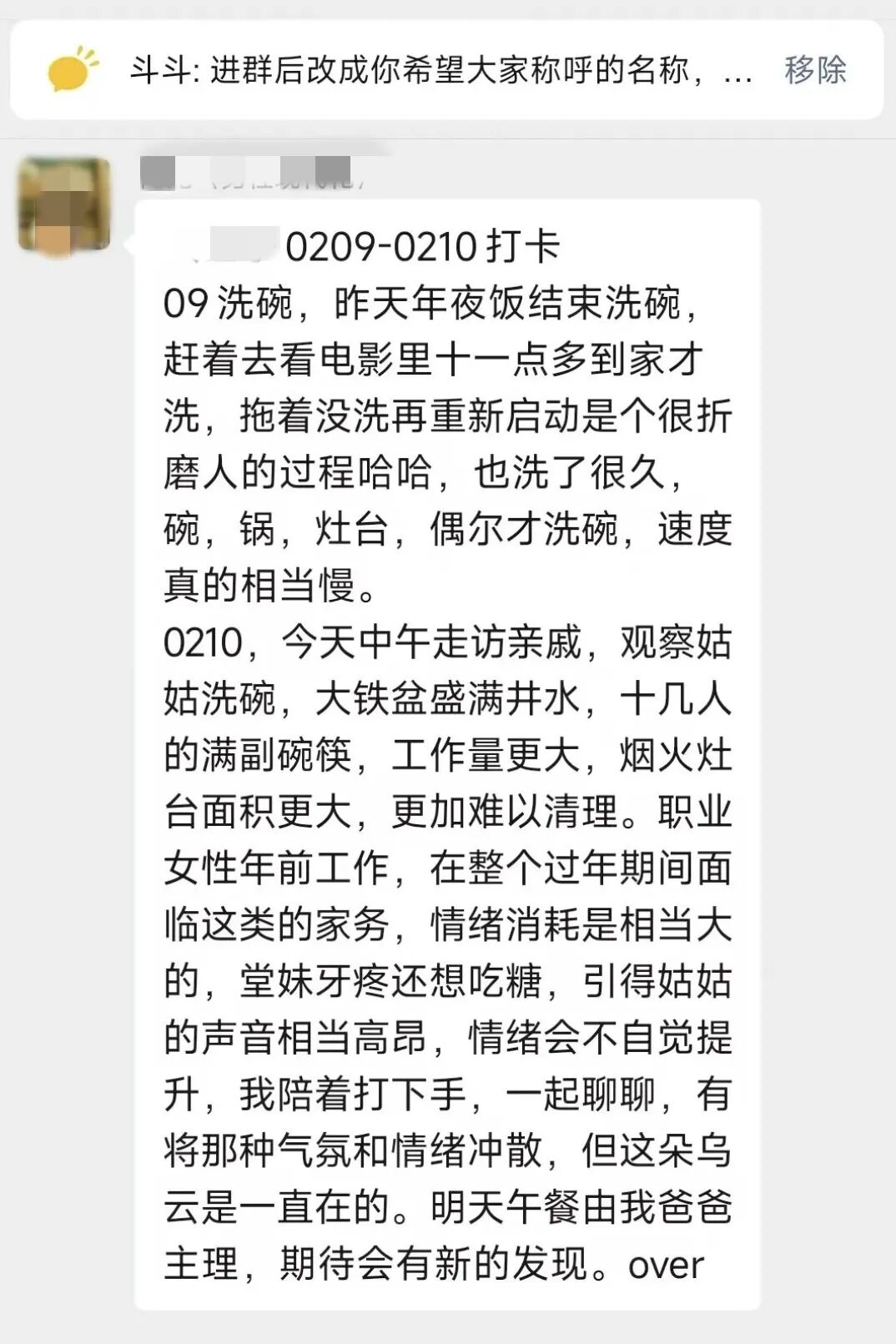896x1344 pixels.
Task: Remove the pinned group announcement via 移除
Action: click(x=814, y=70)
